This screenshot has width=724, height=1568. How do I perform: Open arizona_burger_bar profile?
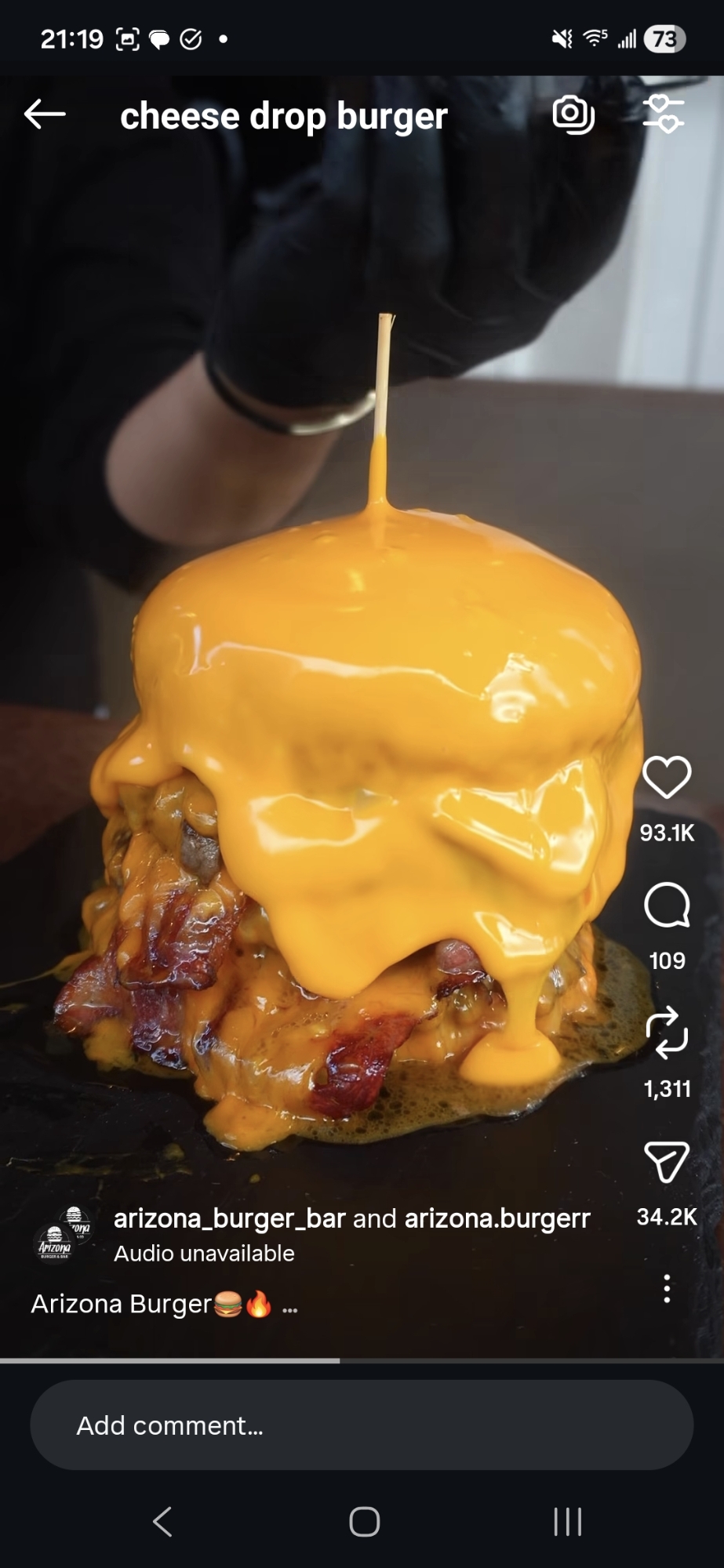click(x=229, y=1218)
